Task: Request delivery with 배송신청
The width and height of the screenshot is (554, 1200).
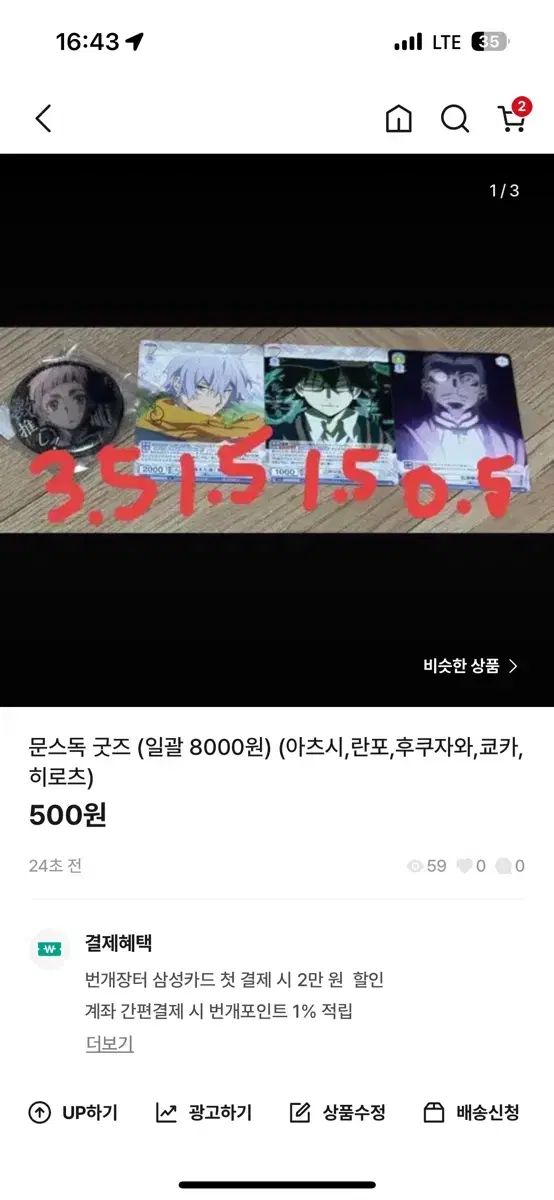Action: 471,1112
